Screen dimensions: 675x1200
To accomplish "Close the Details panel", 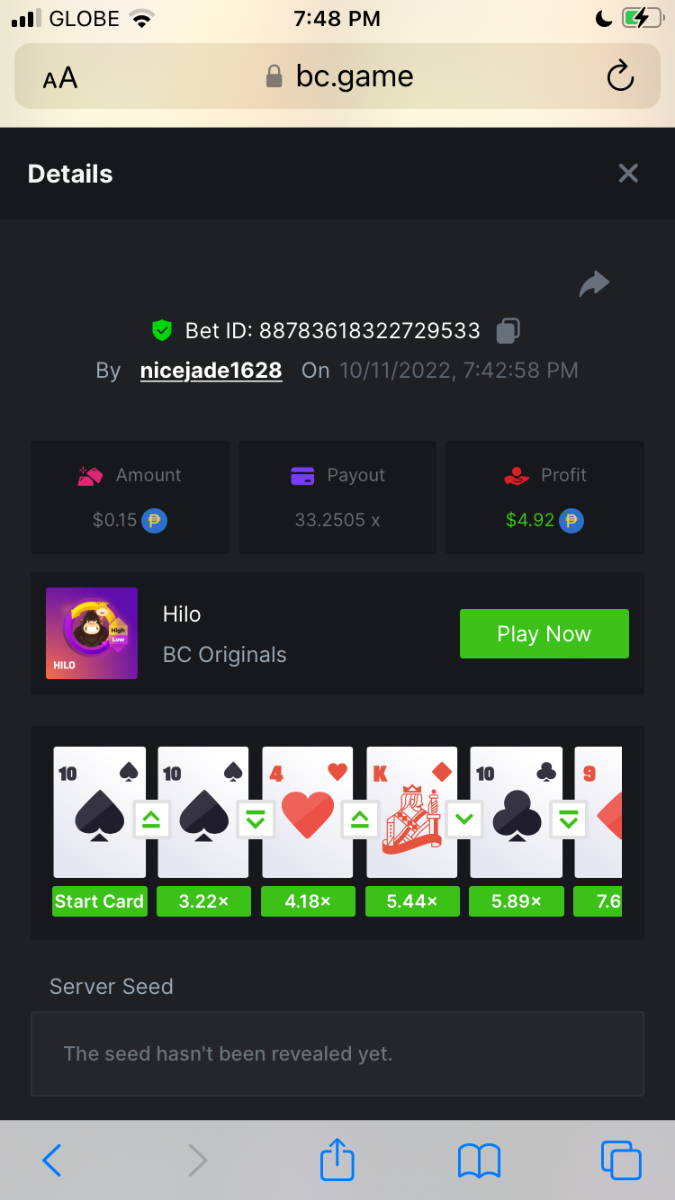I will point(628,173).
